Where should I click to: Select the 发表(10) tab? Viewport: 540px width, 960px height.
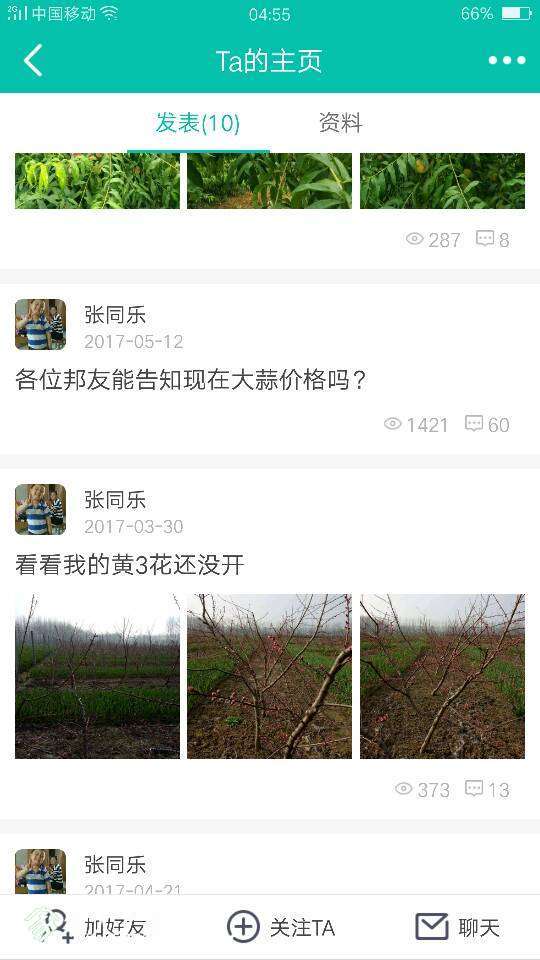(198, 123)
